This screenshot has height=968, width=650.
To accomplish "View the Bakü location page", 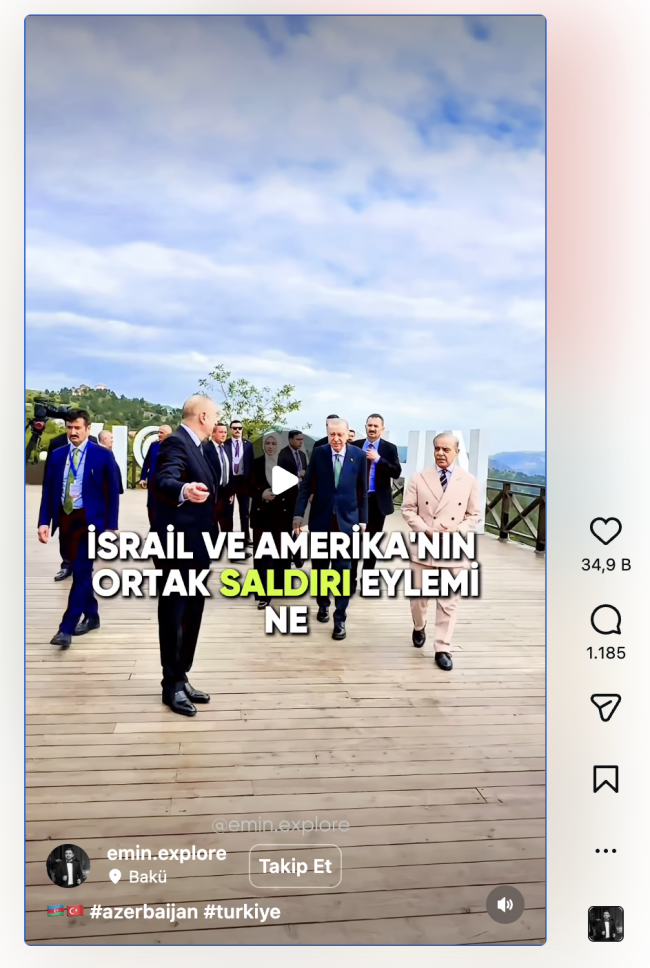I will coord(147,877).
